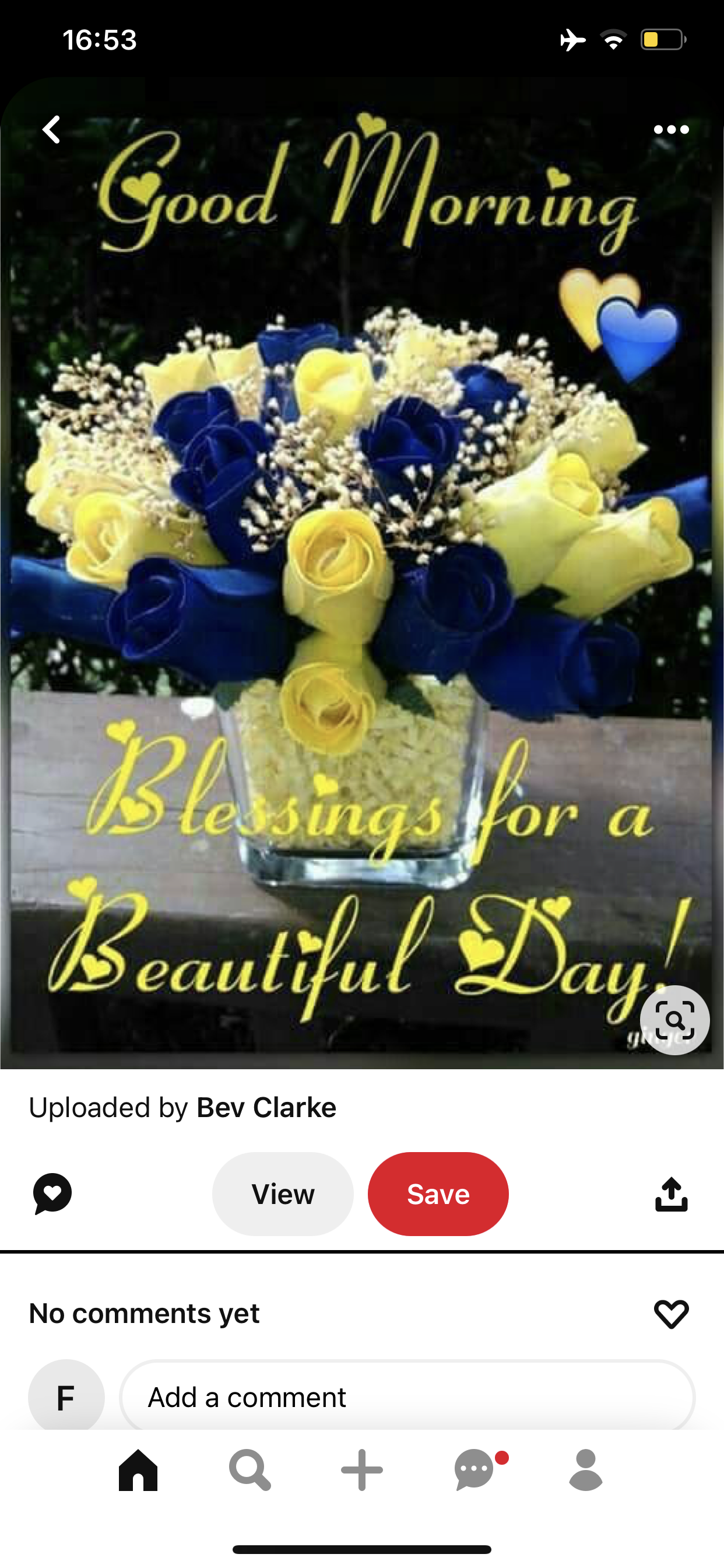Tap the View button
This screenshot has height=1568, width=724.
tap(283, 1193)
